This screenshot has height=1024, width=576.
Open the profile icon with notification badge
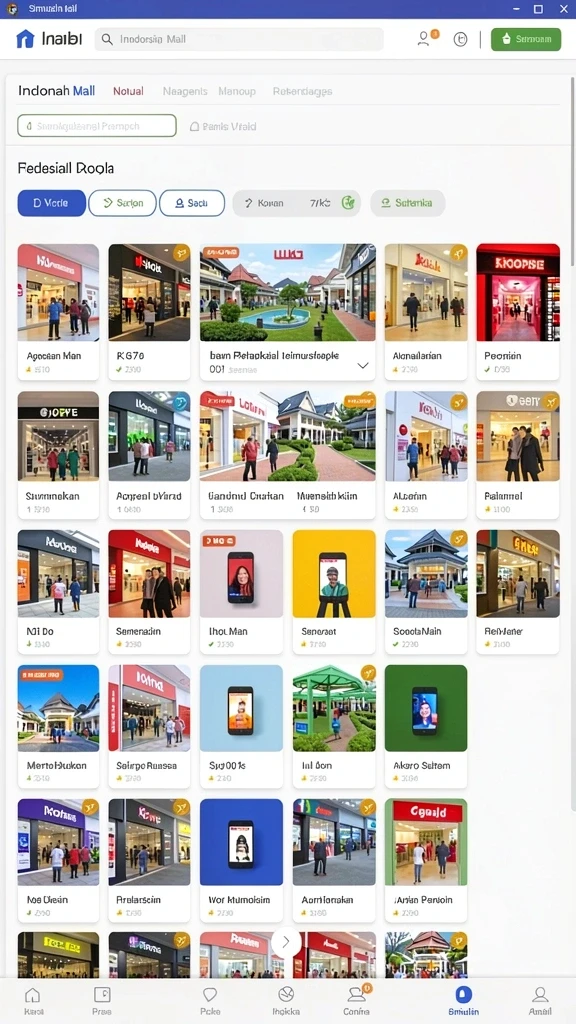(425, 39)
